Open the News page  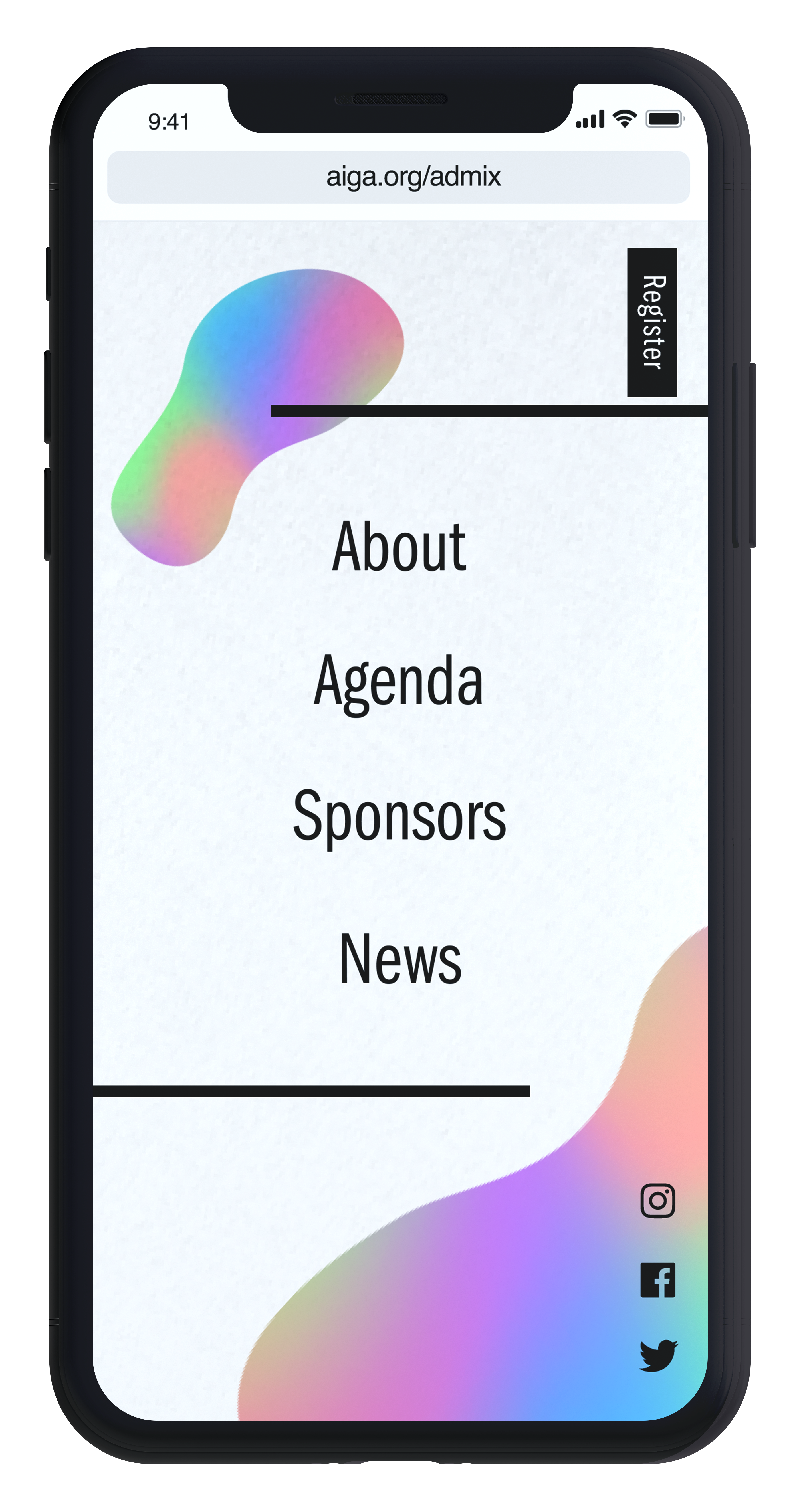(x=400, y=959)
